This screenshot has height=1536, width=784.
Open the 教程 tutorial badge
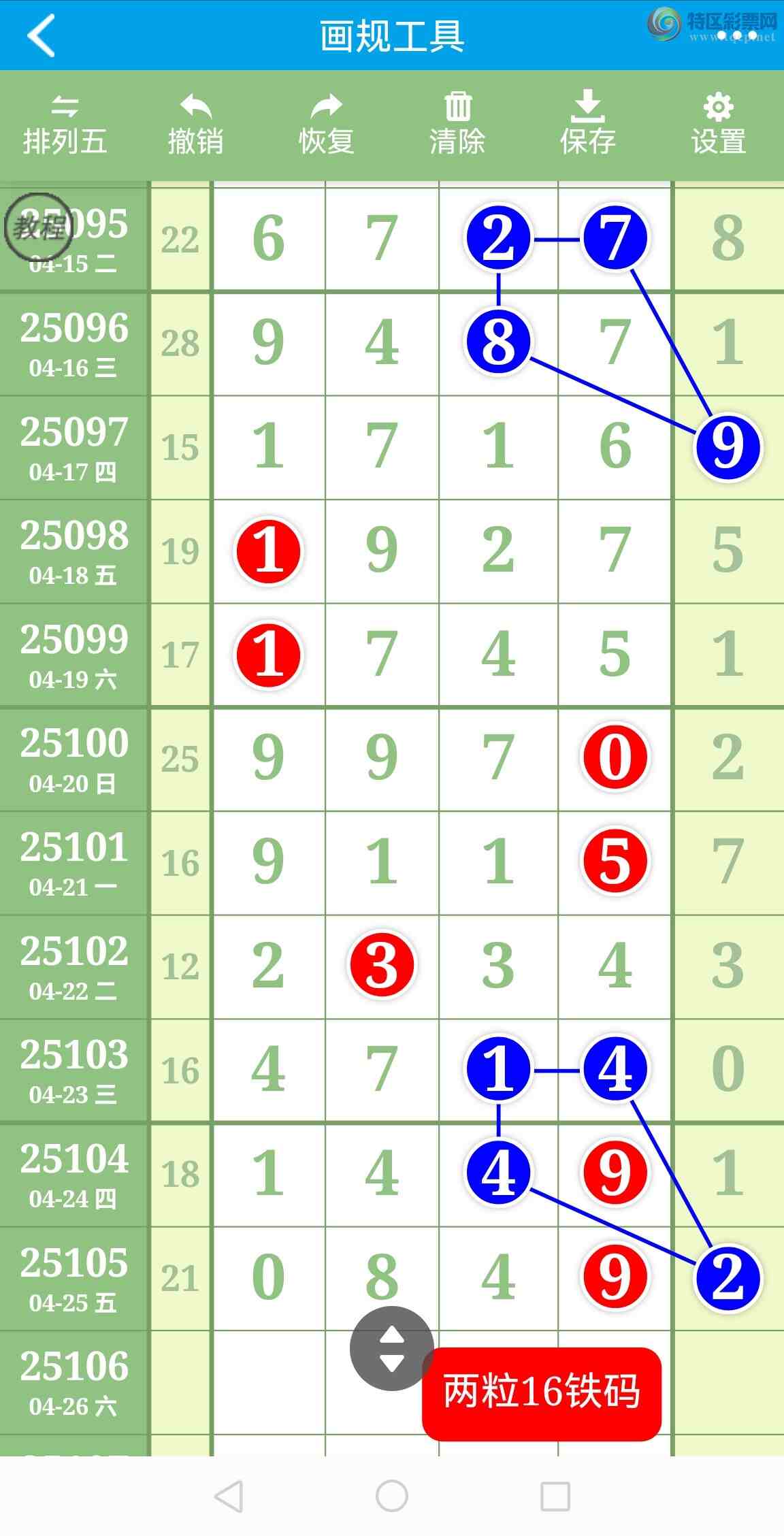coord(38,227)
